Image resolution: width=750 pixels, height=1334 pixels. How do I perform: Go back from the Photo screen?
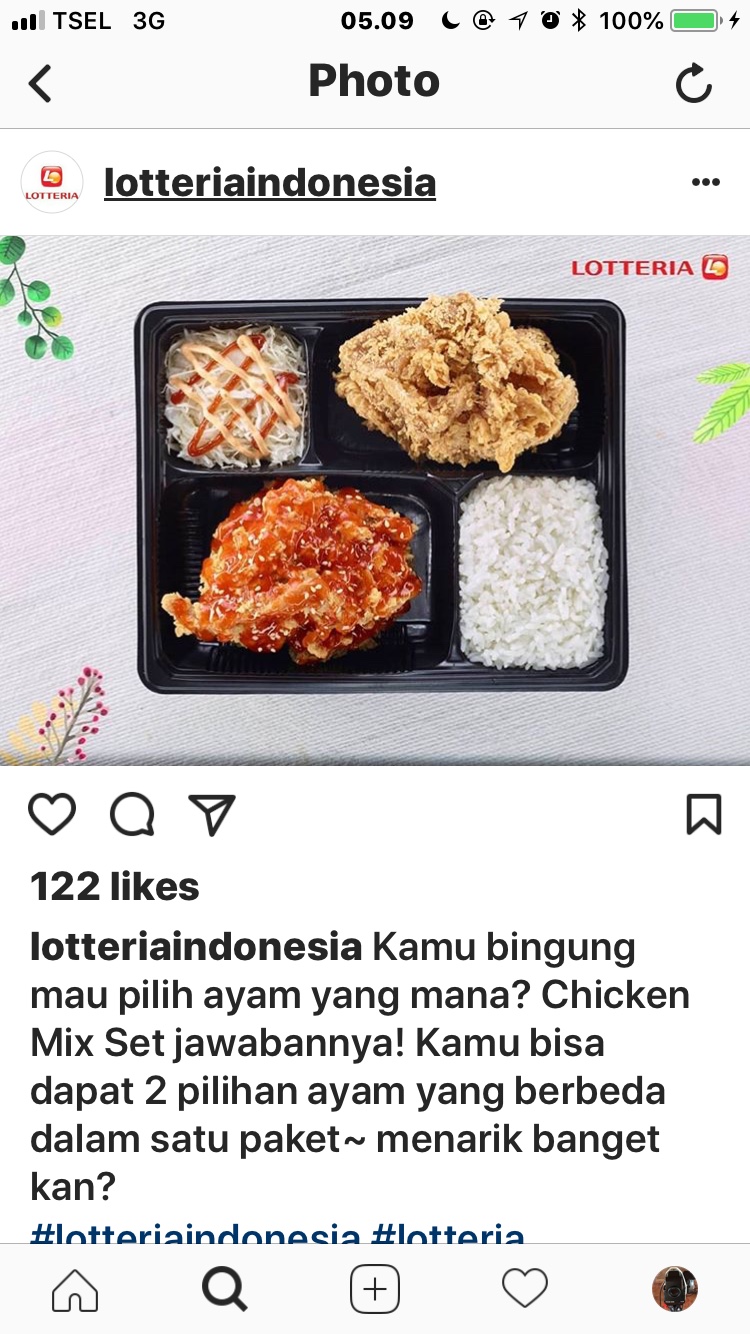pos(40,83)
